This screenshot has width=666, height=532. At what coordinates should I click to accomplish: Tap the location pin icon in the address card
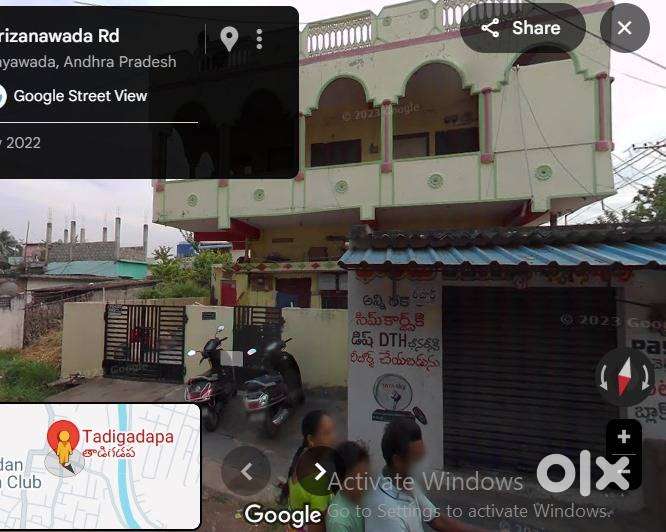(x=229, y=39)
